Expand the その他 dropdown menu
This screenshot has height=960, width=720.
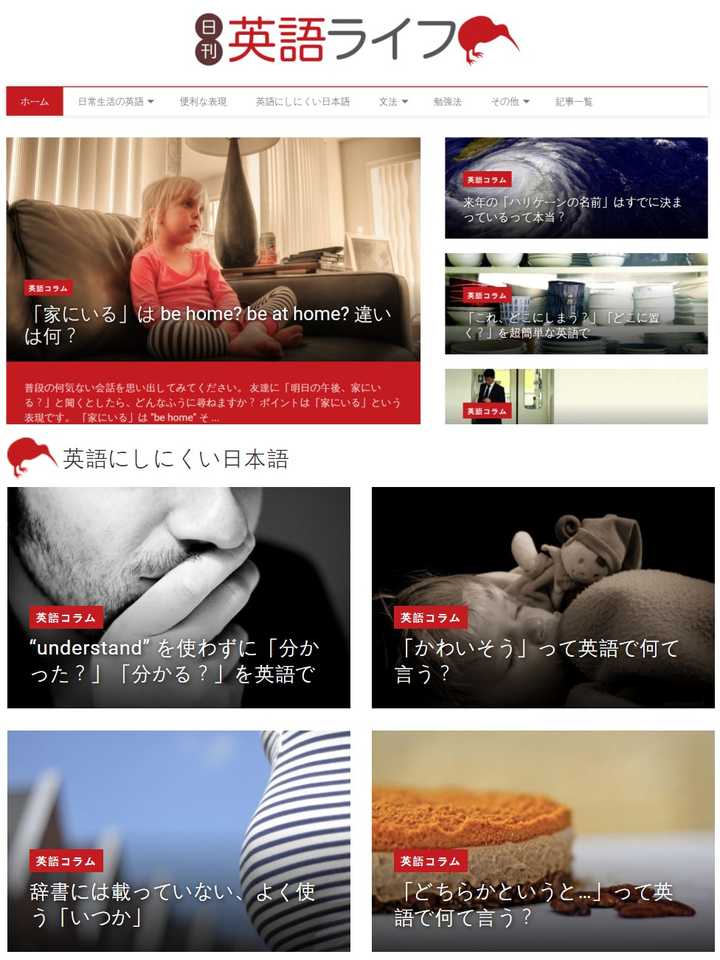pyautogui.click(x=509, y=102)
